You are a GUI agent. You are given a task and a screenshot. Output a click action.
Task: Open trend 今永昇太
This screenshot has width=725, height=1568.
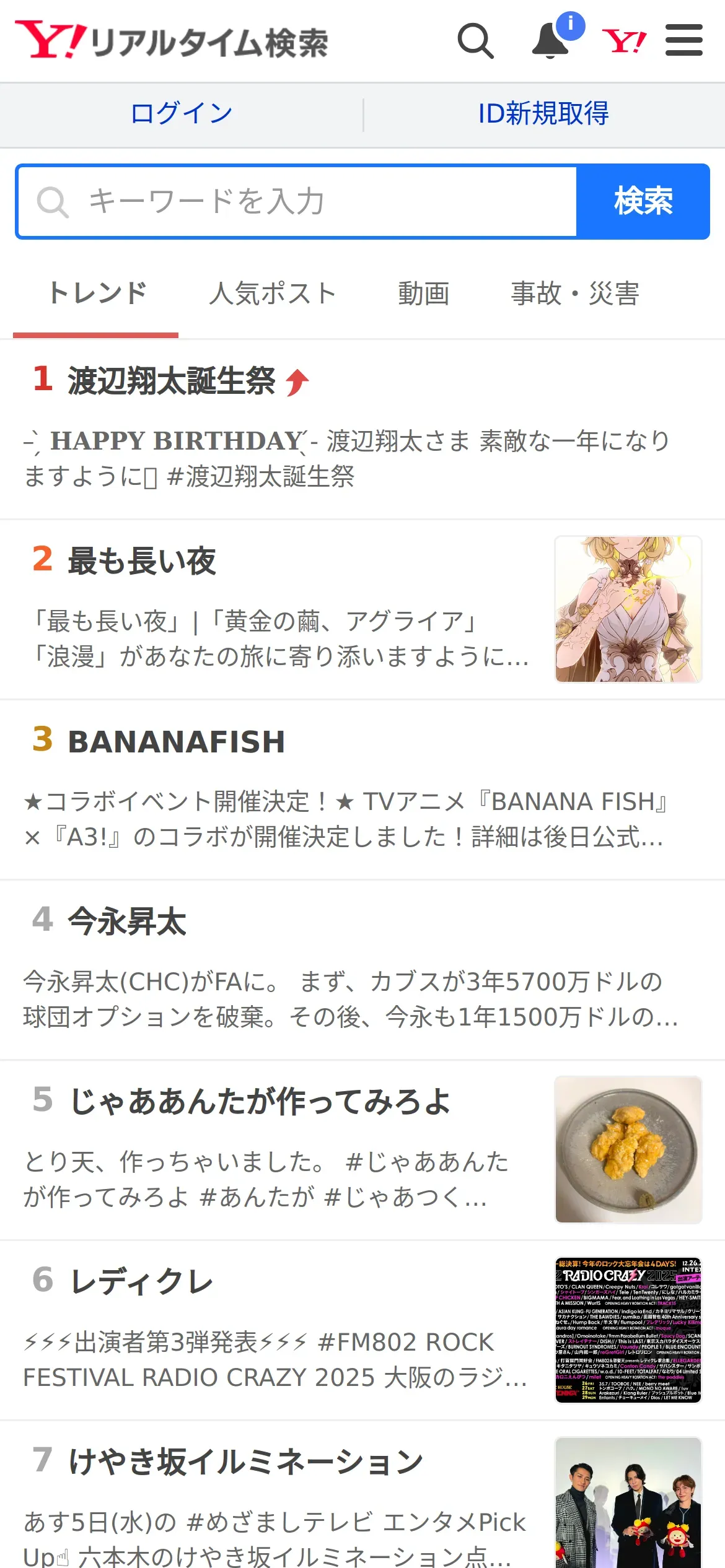[127, 922]
